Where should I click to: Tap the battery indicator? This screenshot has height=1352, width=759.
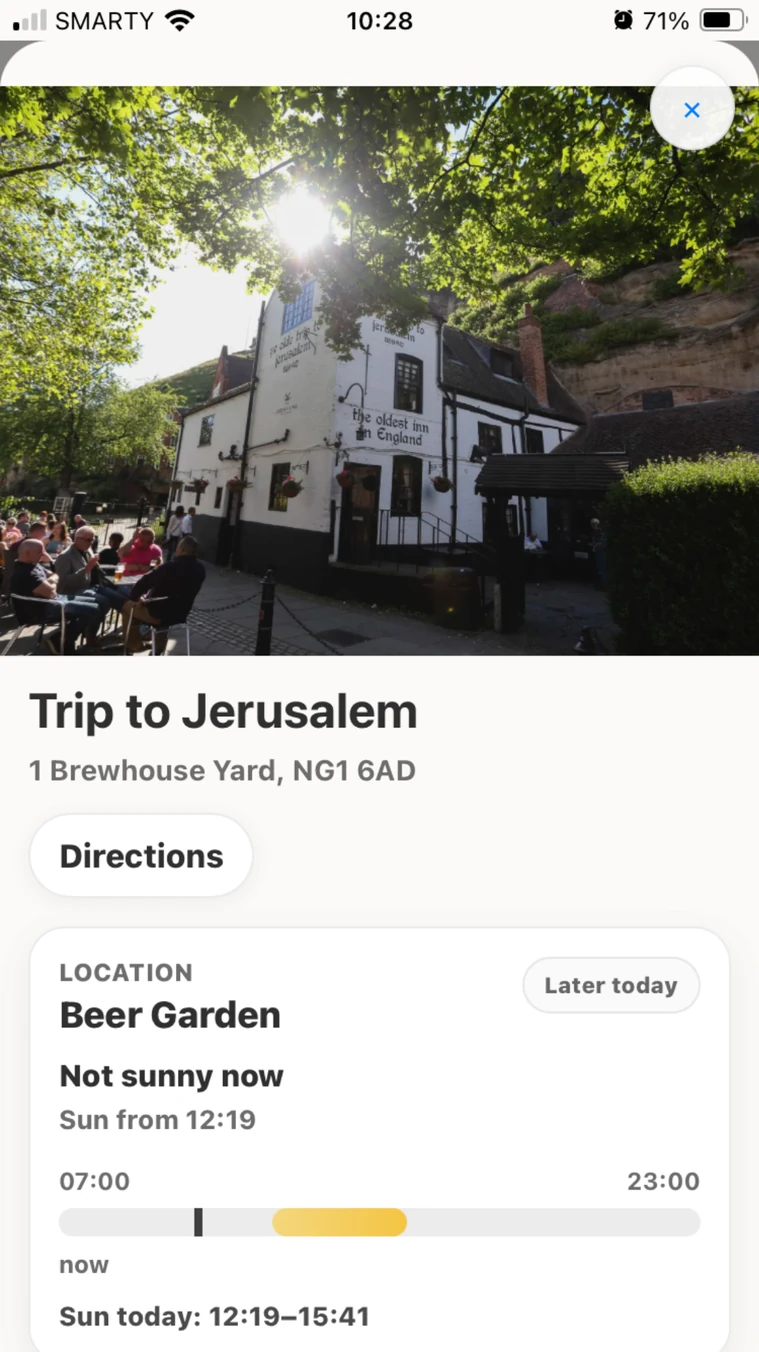click(x=722, y=20)
